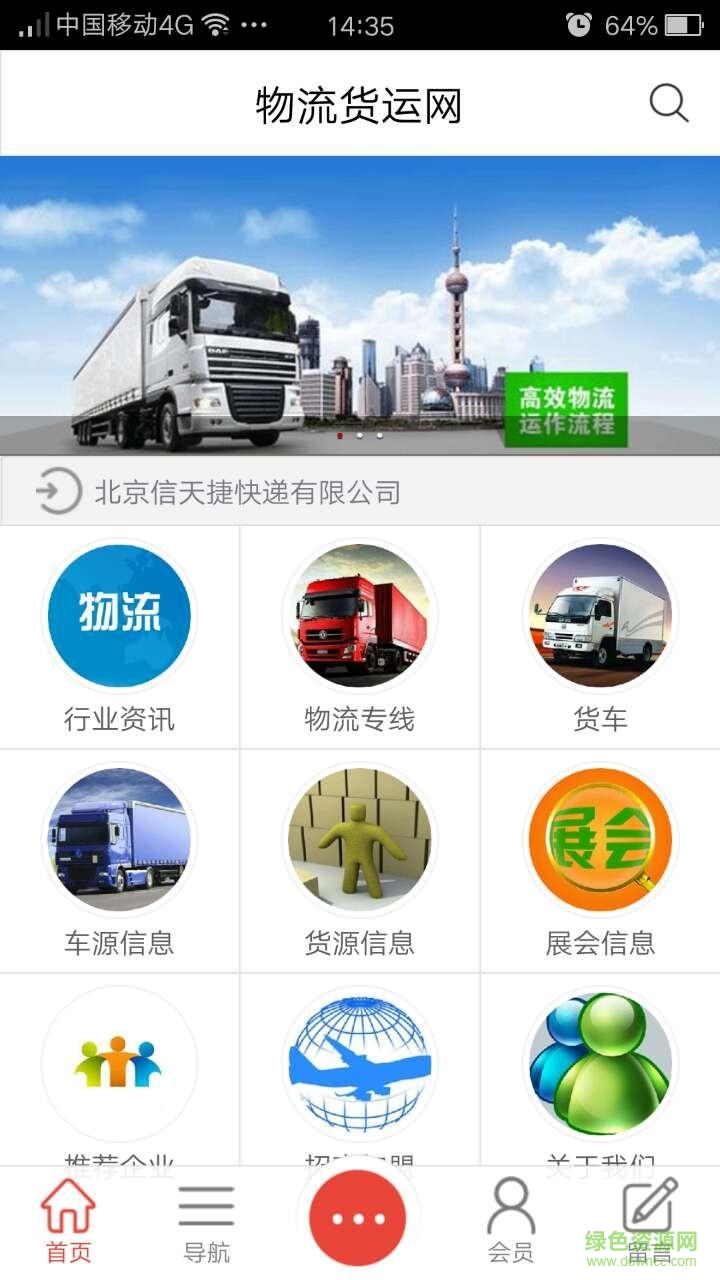Tap the 行业资讯 blue 物流 icon
The width and height of the screenshot is (720, 1280).
[x=119, y=617]
